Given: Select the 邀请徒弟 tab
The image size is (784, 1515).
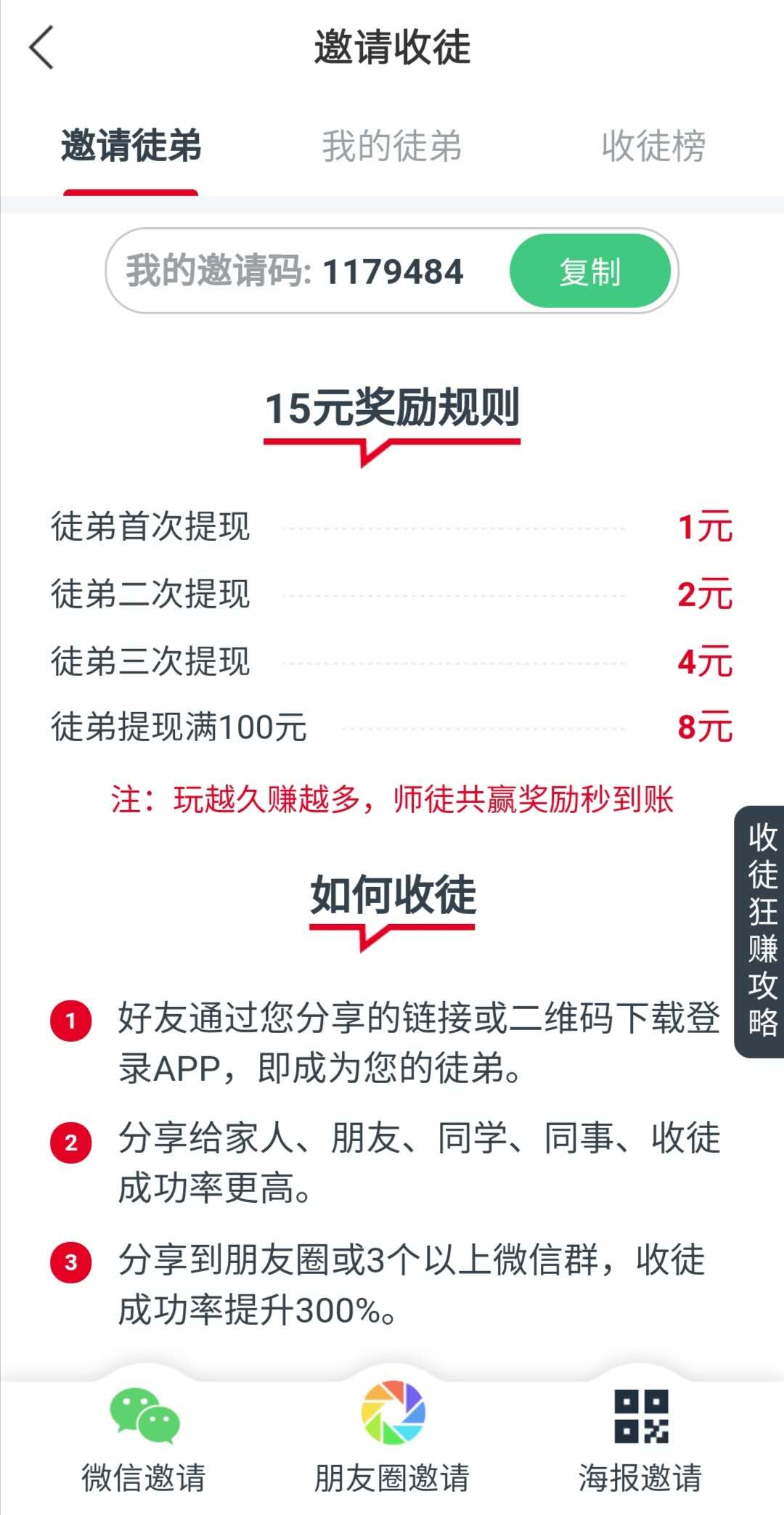Looking at the screenshot, I should tap(131, 145).
